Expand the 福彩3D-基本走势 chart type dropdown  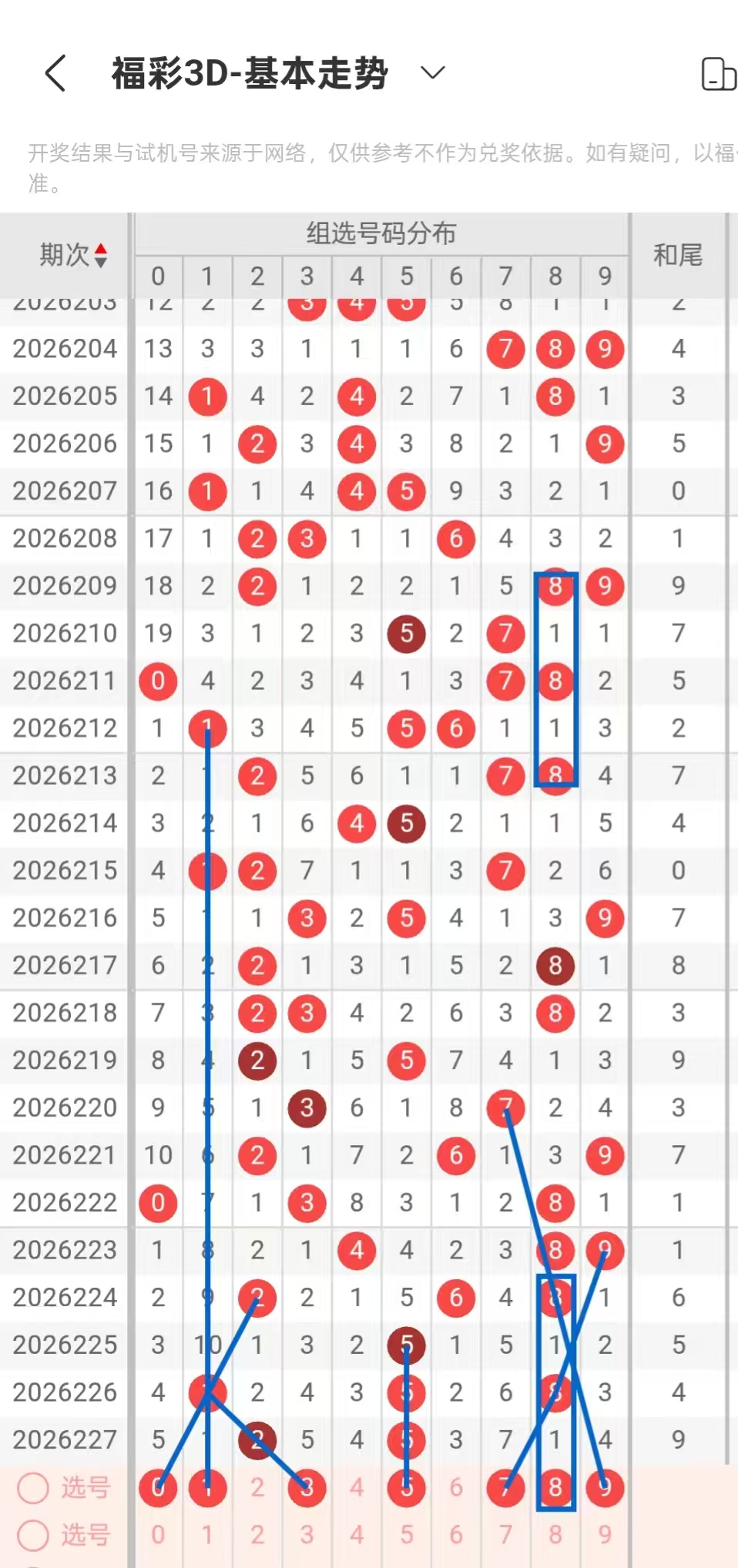click(x=433, y=72)
